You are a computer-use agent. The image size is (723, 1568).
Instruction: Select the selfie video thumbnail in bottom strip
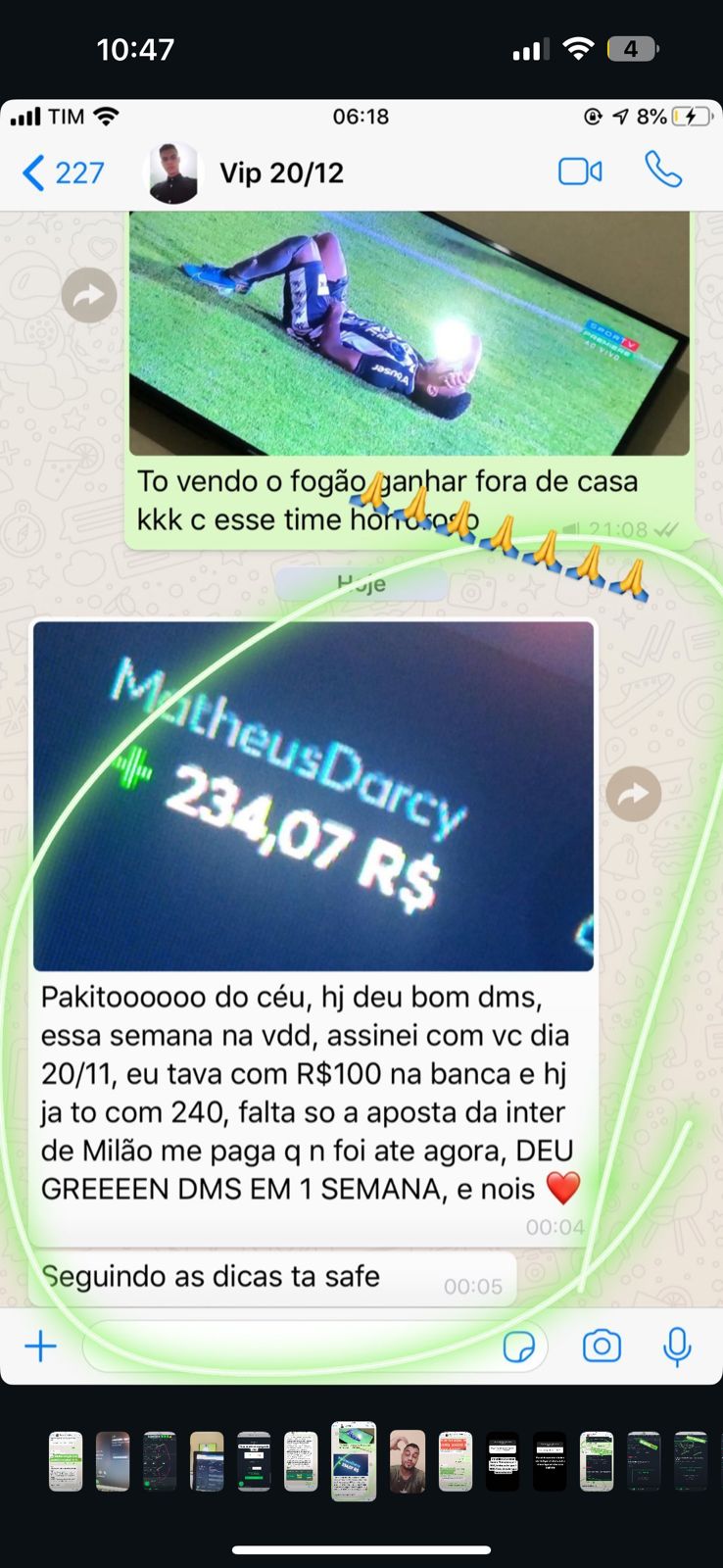(406, 1461)
